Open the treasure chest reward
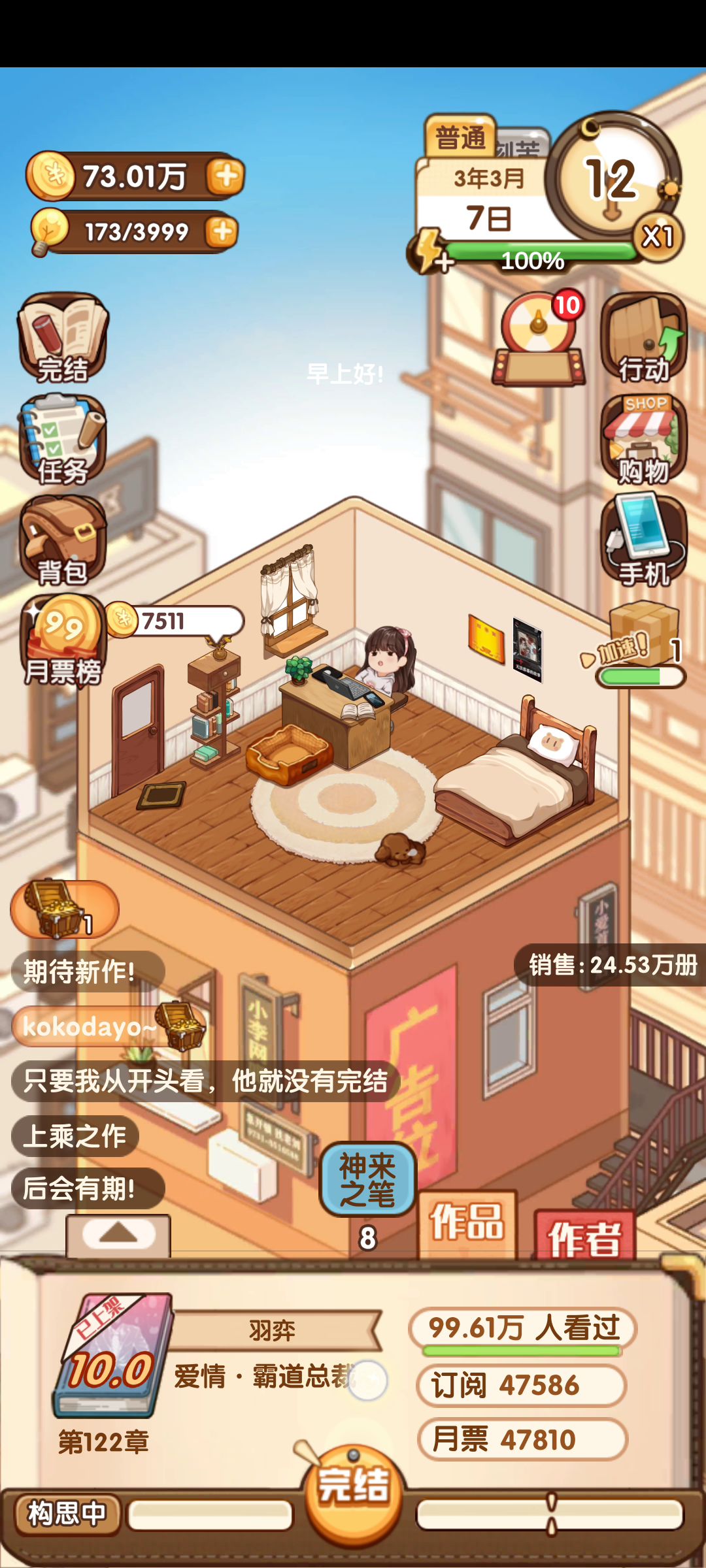Screen dimensions: 706x1568 64,909
